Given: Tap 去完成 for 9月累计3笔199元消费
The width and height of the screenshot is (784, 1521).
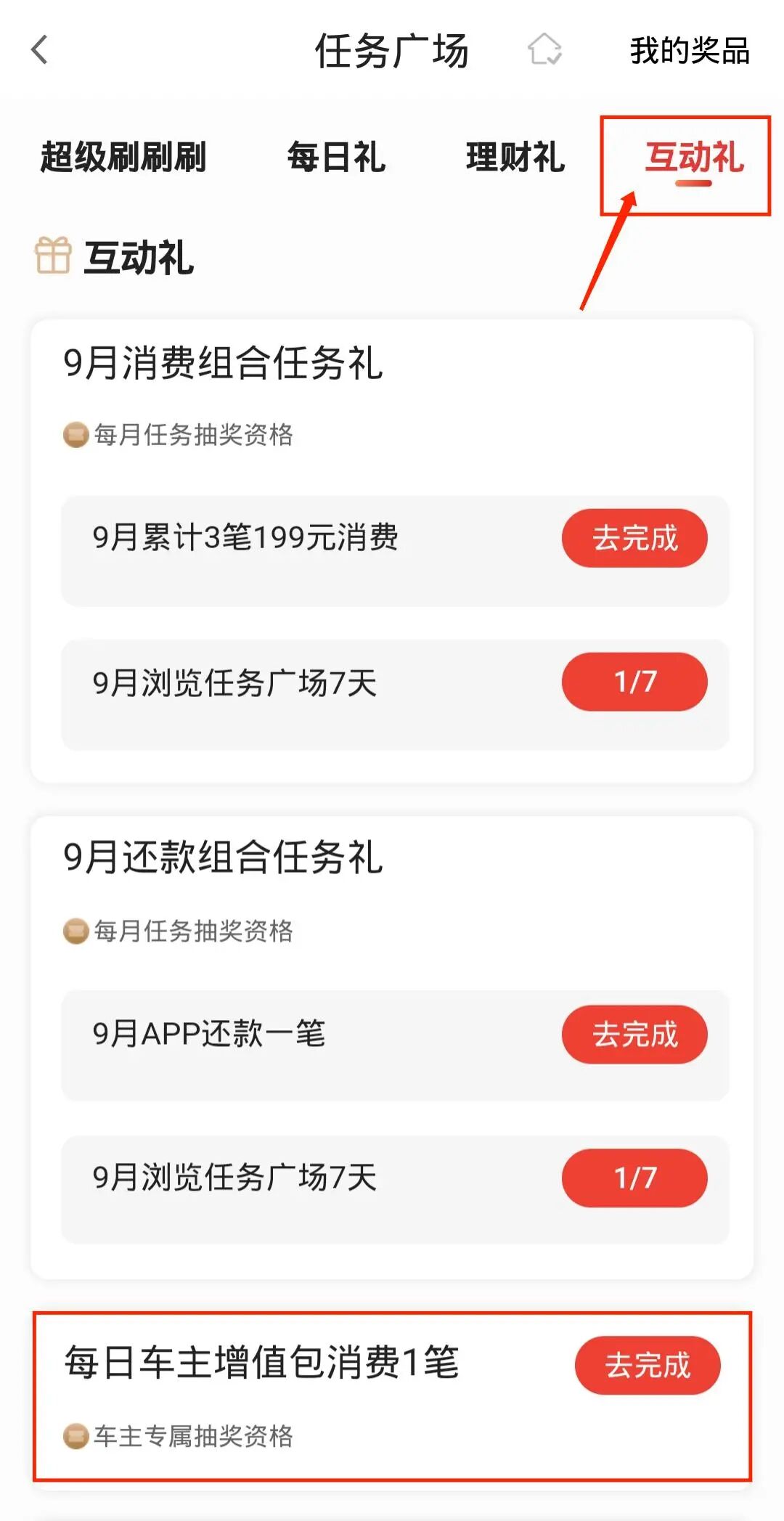Looking at the screenshot, I should (x=634, y=538).
